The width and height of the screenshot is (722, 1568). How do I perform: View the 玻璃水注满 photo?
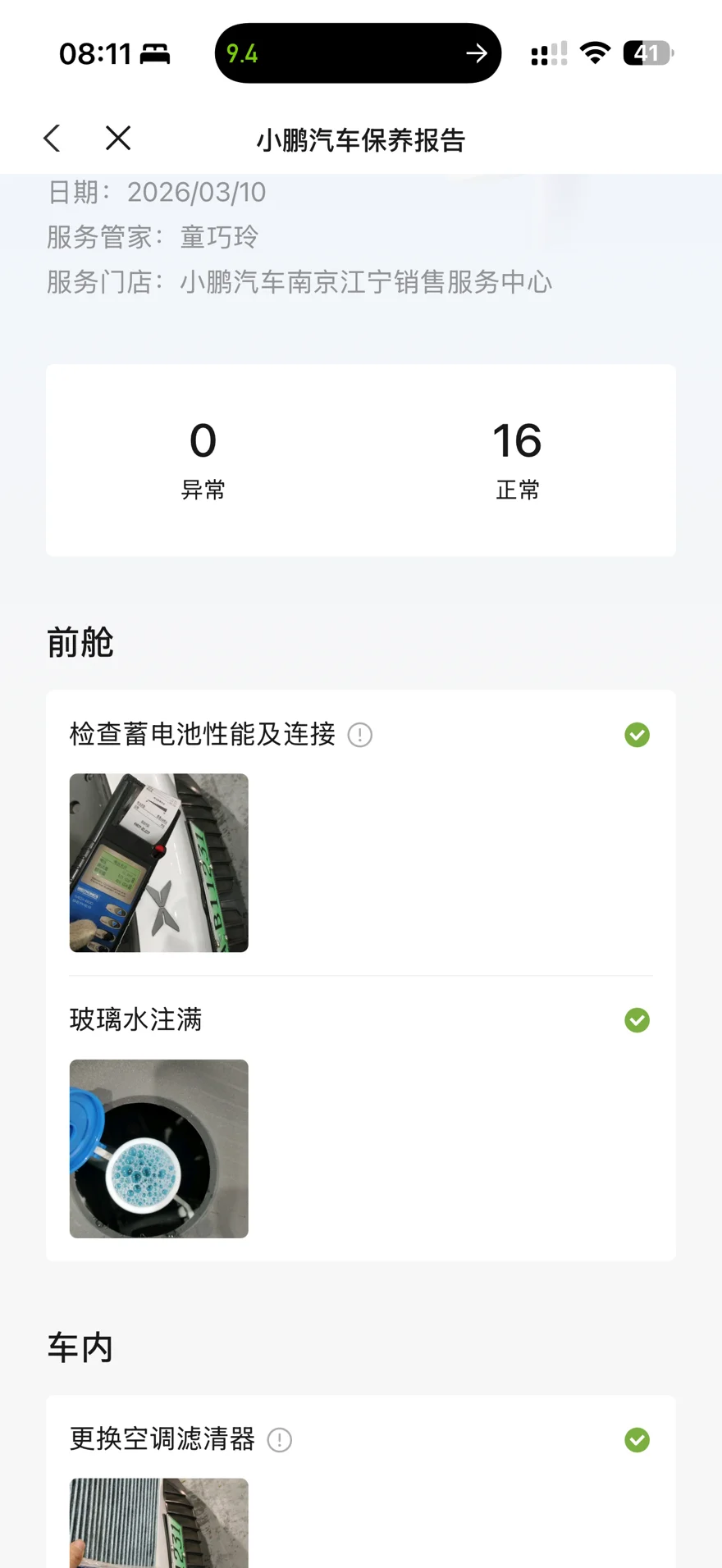pyautogui.click(x=159, y=1148)
